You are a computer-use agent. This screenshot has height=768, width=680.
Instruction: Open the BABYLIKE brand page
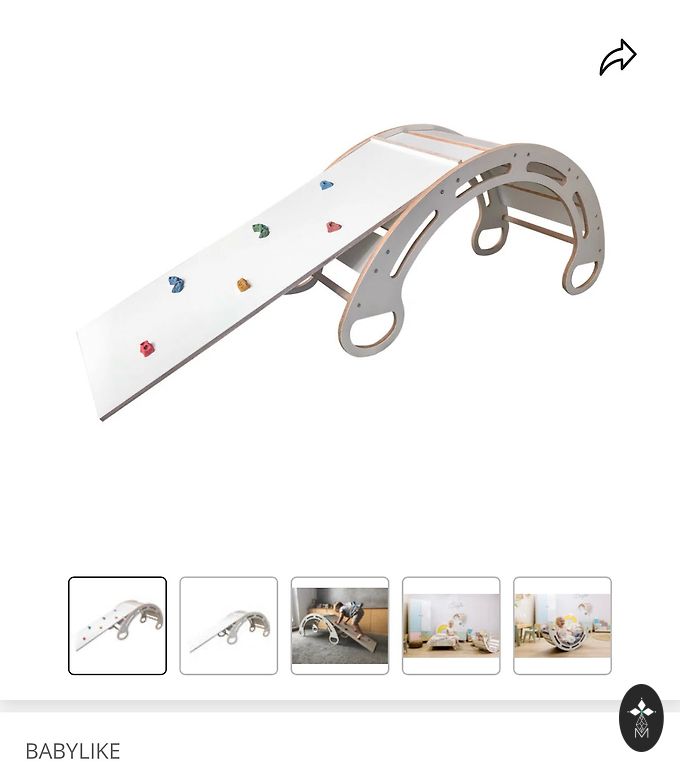tap(73, 751)
